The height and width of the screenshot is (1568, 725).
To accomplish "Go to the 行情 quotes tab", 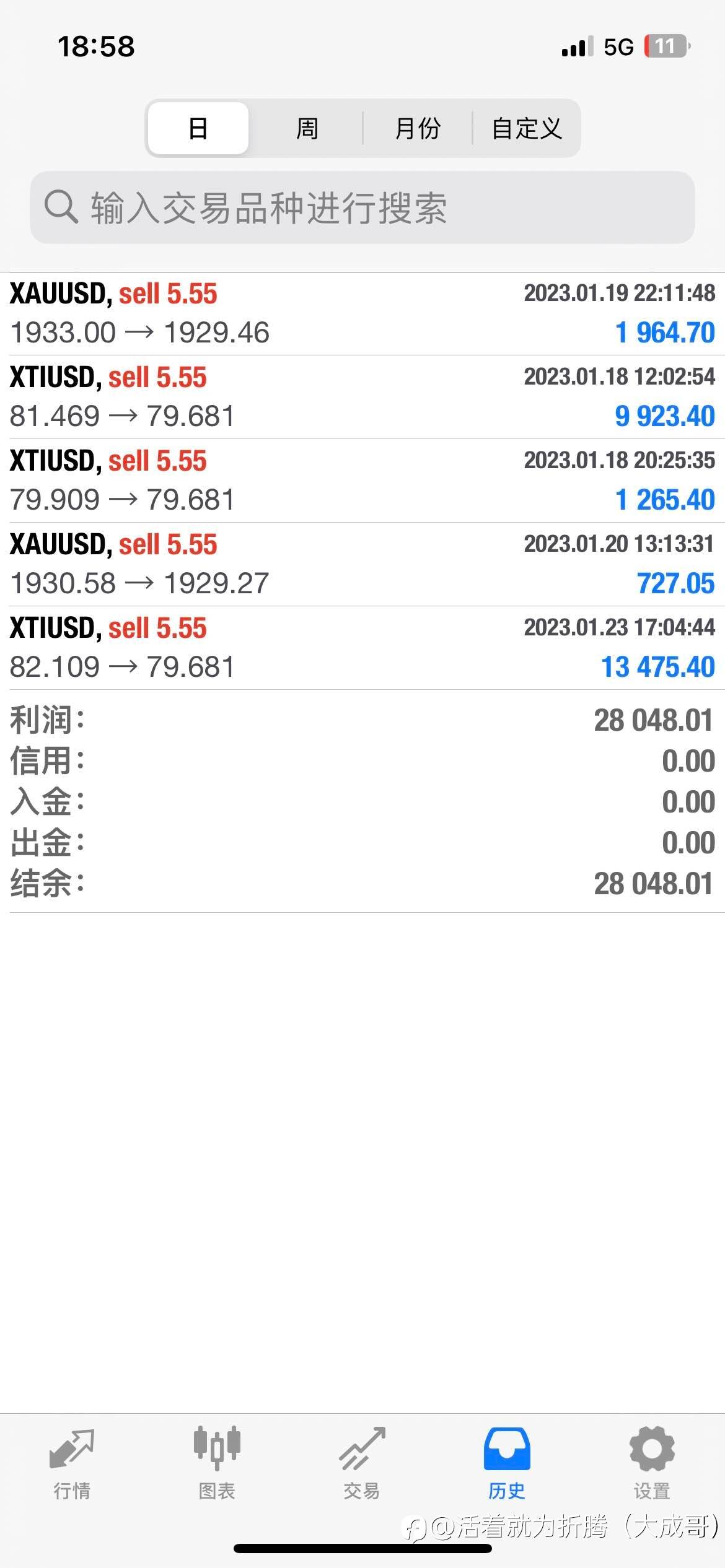I will pyautogui.click(x=72, y=1464).
